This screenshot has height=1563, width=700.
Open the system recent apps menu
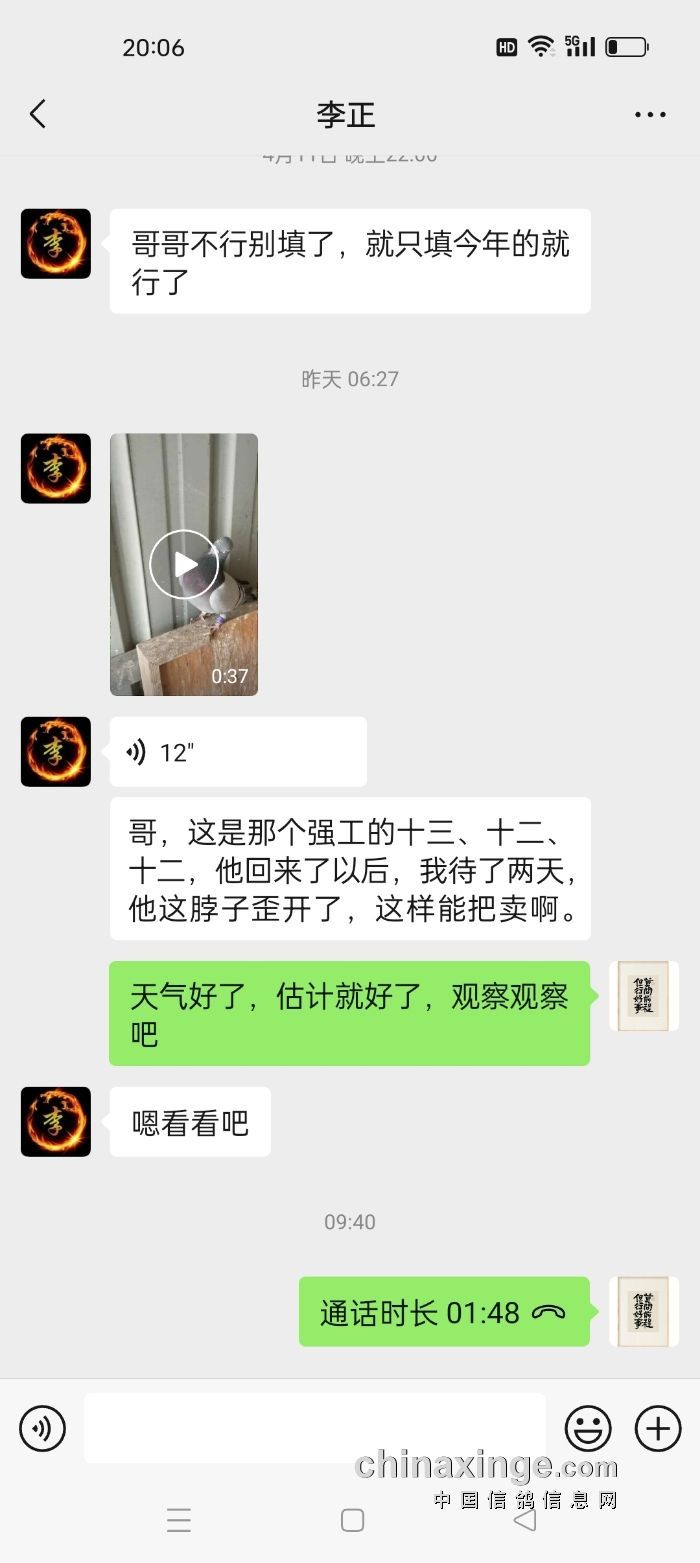coord(179,1521)
